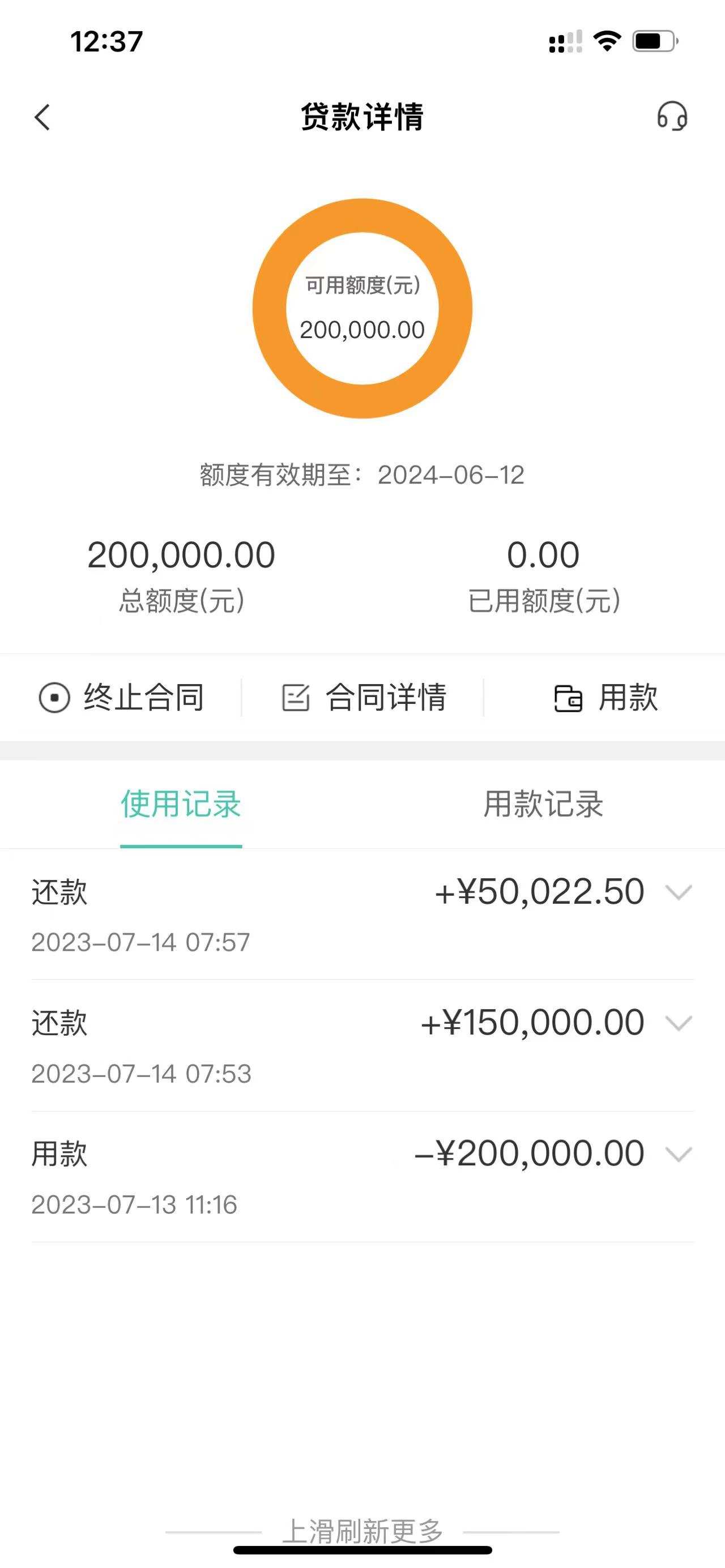Select the 使用记录 tab

click(x=181, y=804)
